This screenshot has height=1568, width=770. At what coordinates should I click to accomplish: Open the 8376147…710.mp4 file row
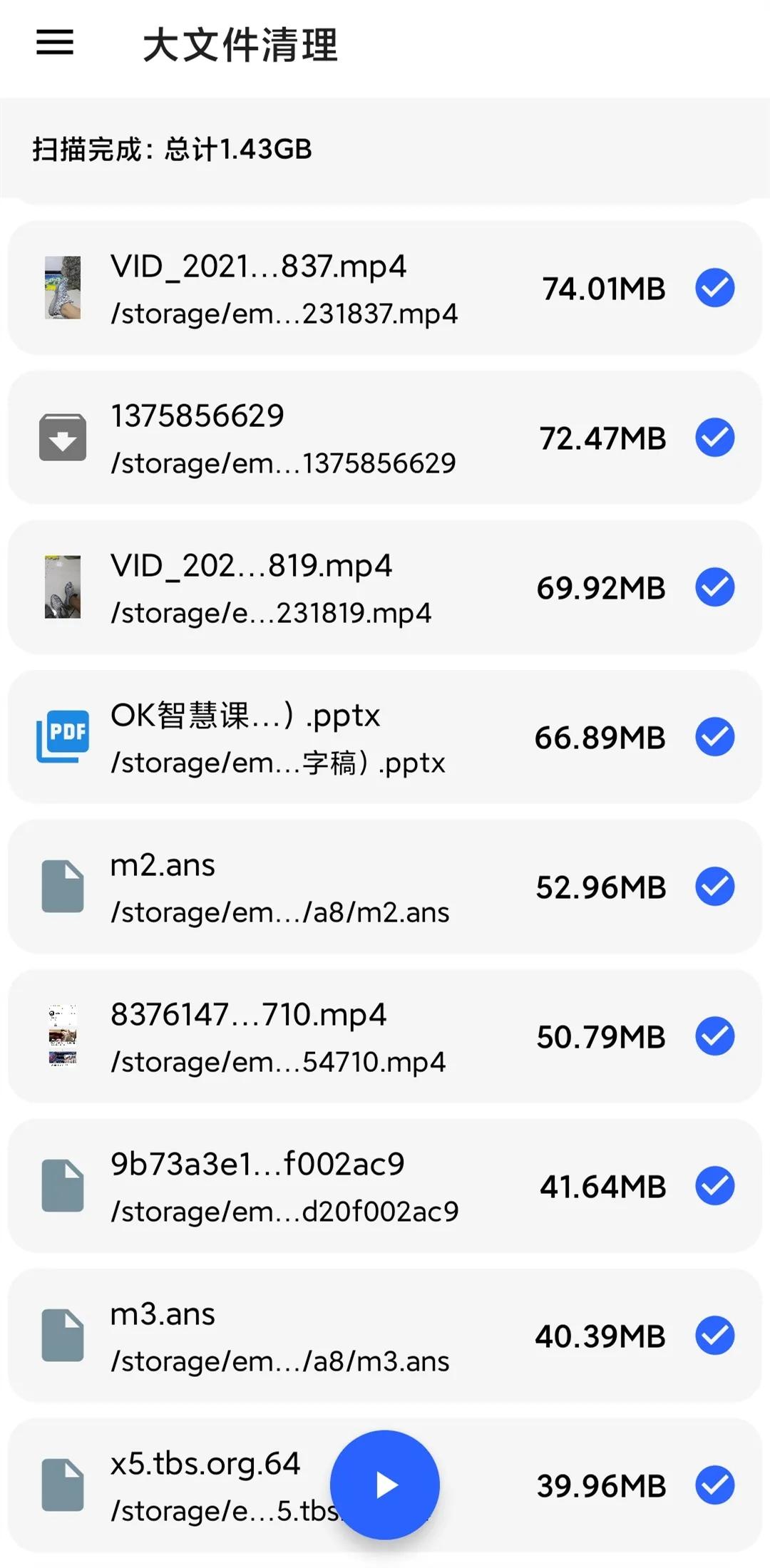(x=285, y=1036)
